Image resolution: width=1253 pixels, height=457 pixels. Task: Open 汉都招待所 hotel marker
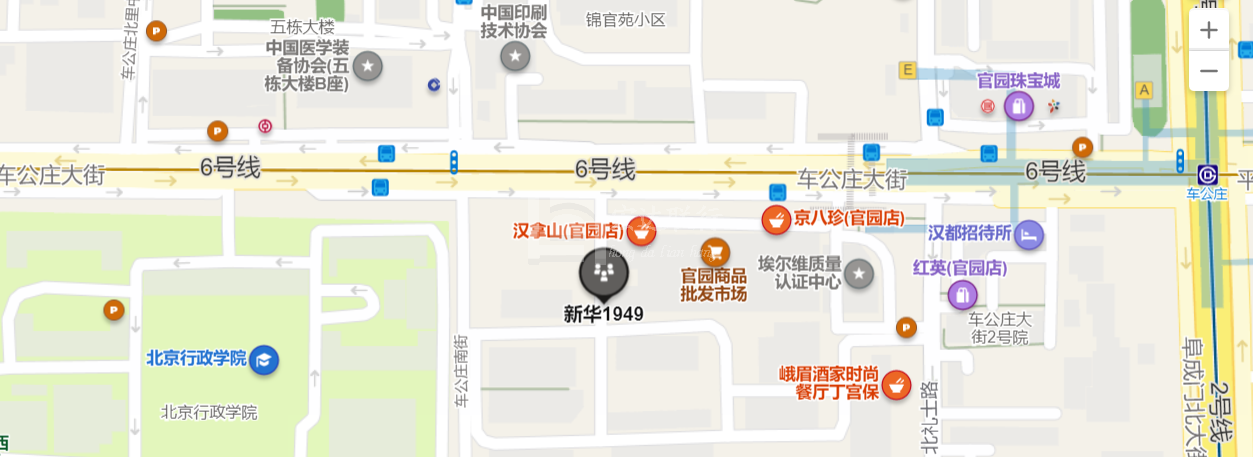pos(1029,235)
